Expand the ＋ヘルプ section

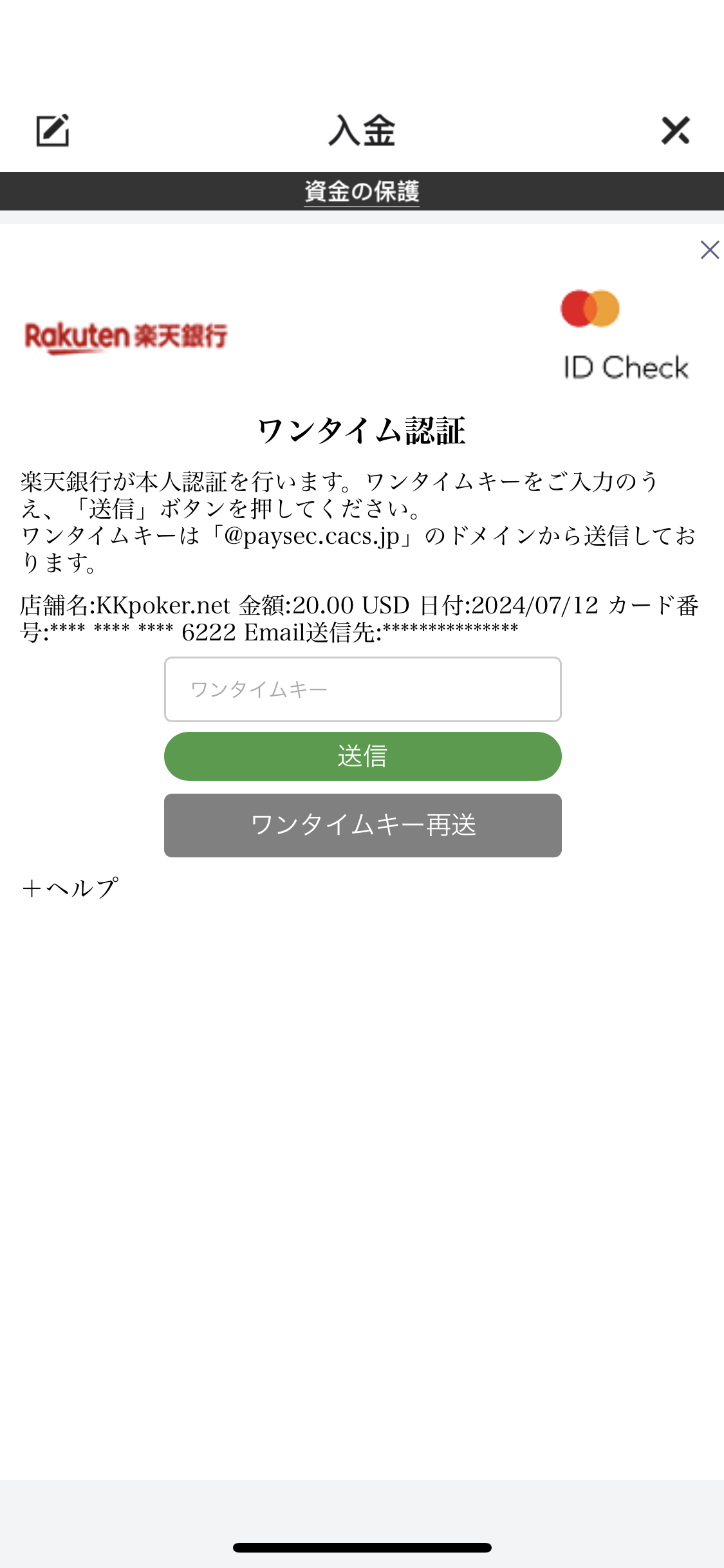coord(70,888)
